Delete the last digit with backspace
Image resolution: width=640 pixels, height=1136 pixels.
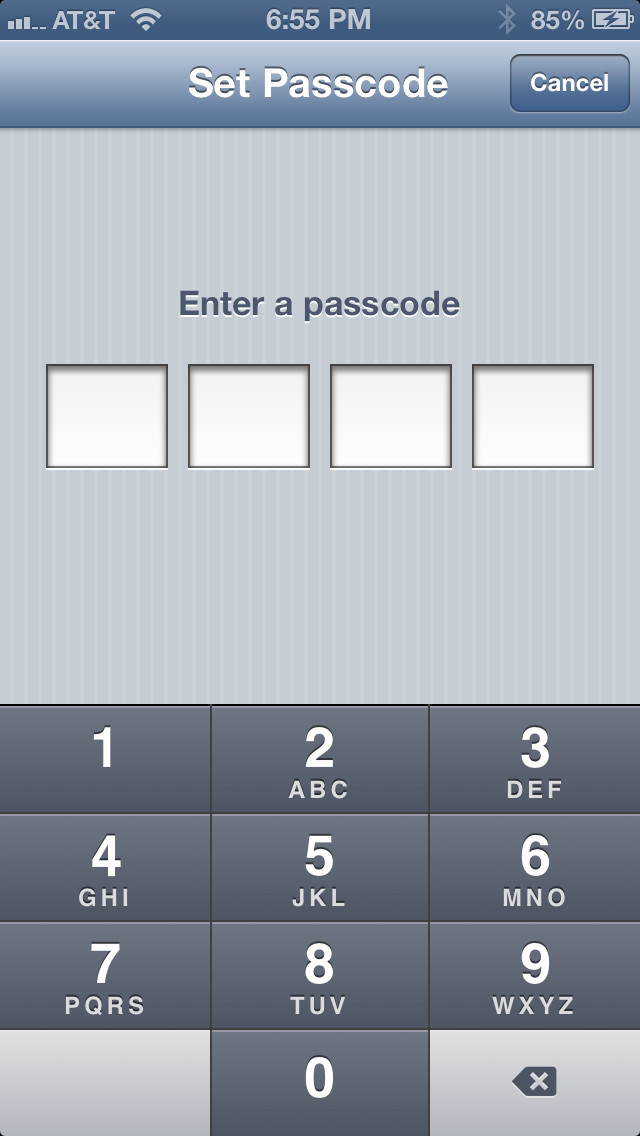tap(535, 1083)
